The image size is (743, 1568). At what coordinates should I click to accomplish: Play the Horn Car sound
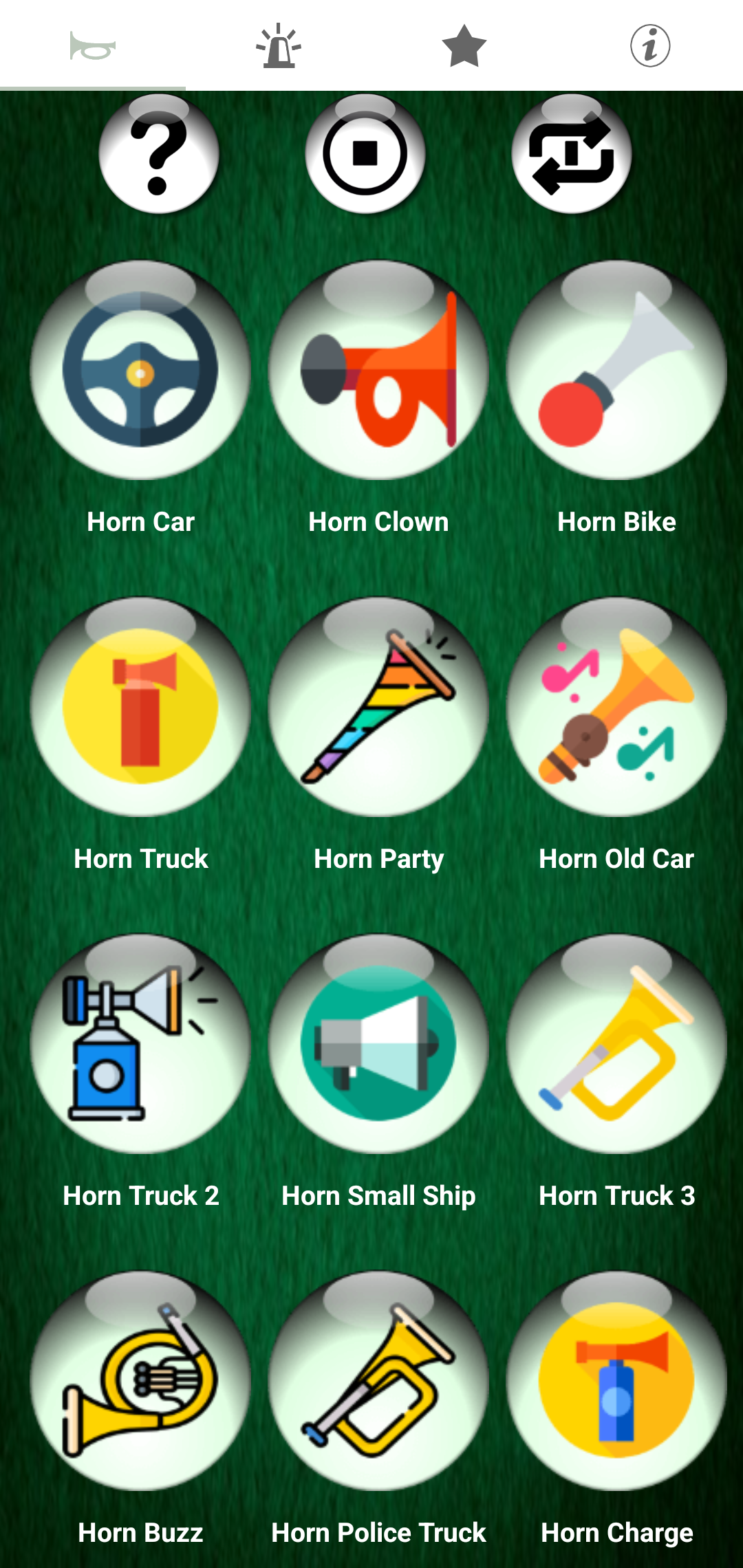coord(141,368)
